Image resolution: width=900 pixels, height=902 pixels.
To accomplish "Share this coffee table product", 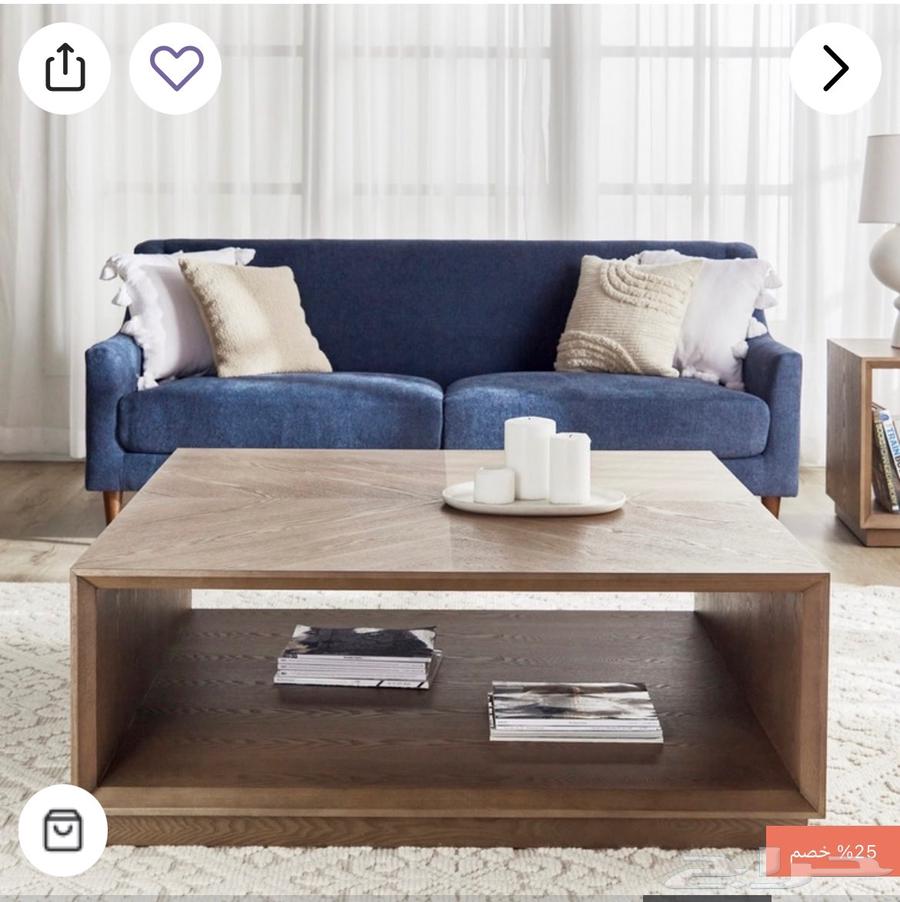I will tap(65, 68).
